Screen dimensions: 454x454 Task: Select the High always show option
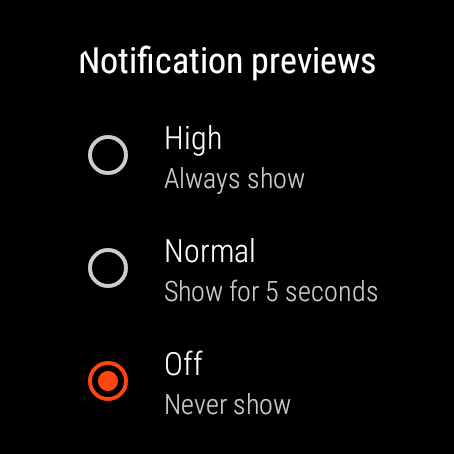[x=227, y=155]
